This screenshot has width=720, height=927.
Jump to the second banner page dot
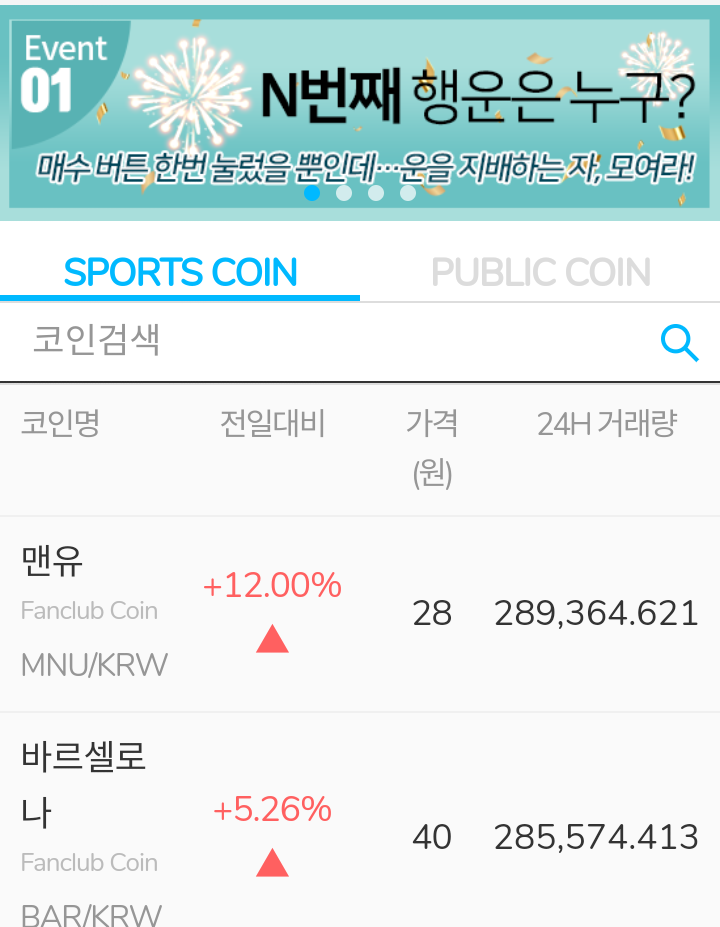344,193
